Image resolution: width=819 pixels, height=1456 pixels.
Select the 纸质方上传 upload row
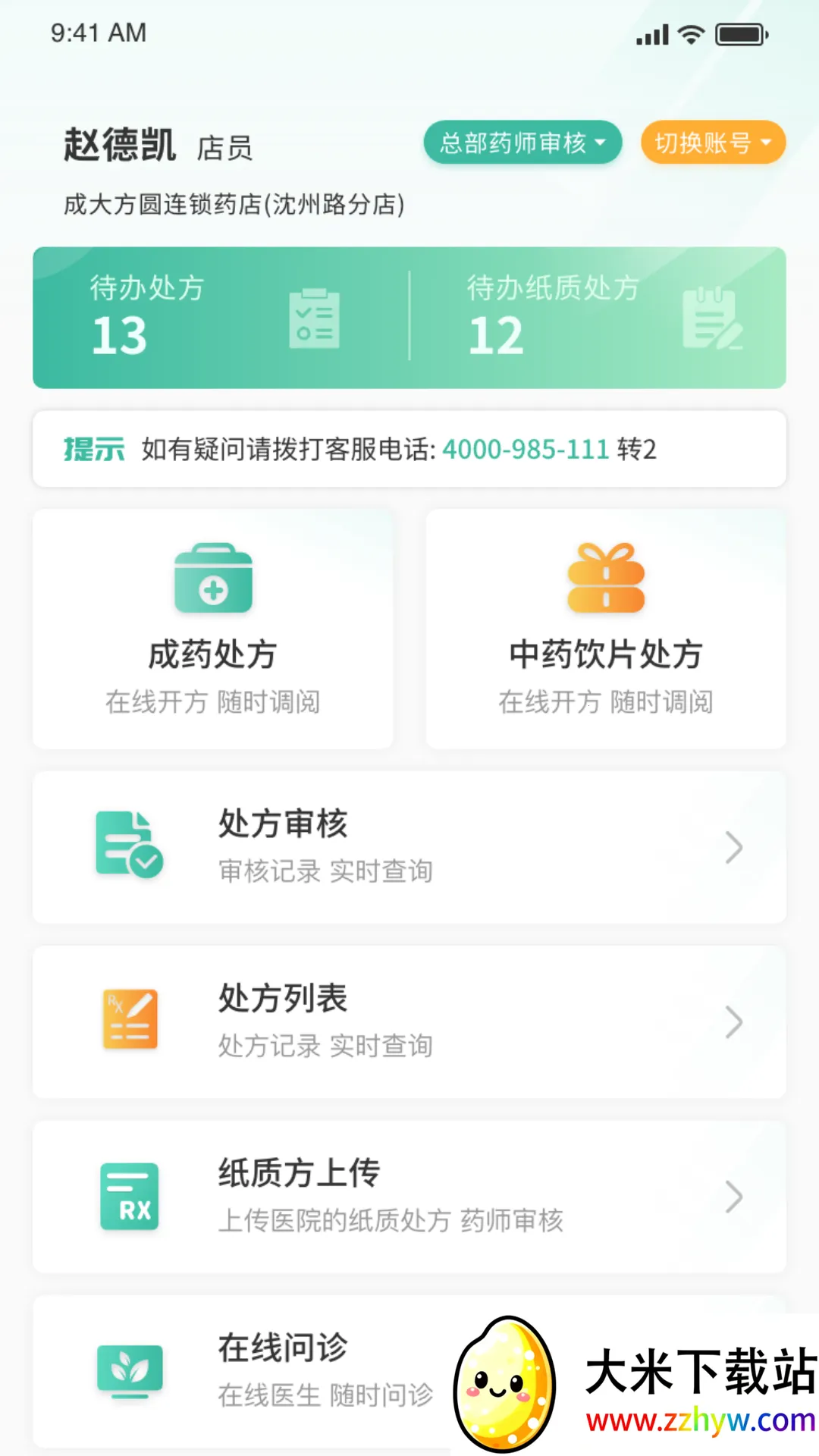(x=409, y=1197)
